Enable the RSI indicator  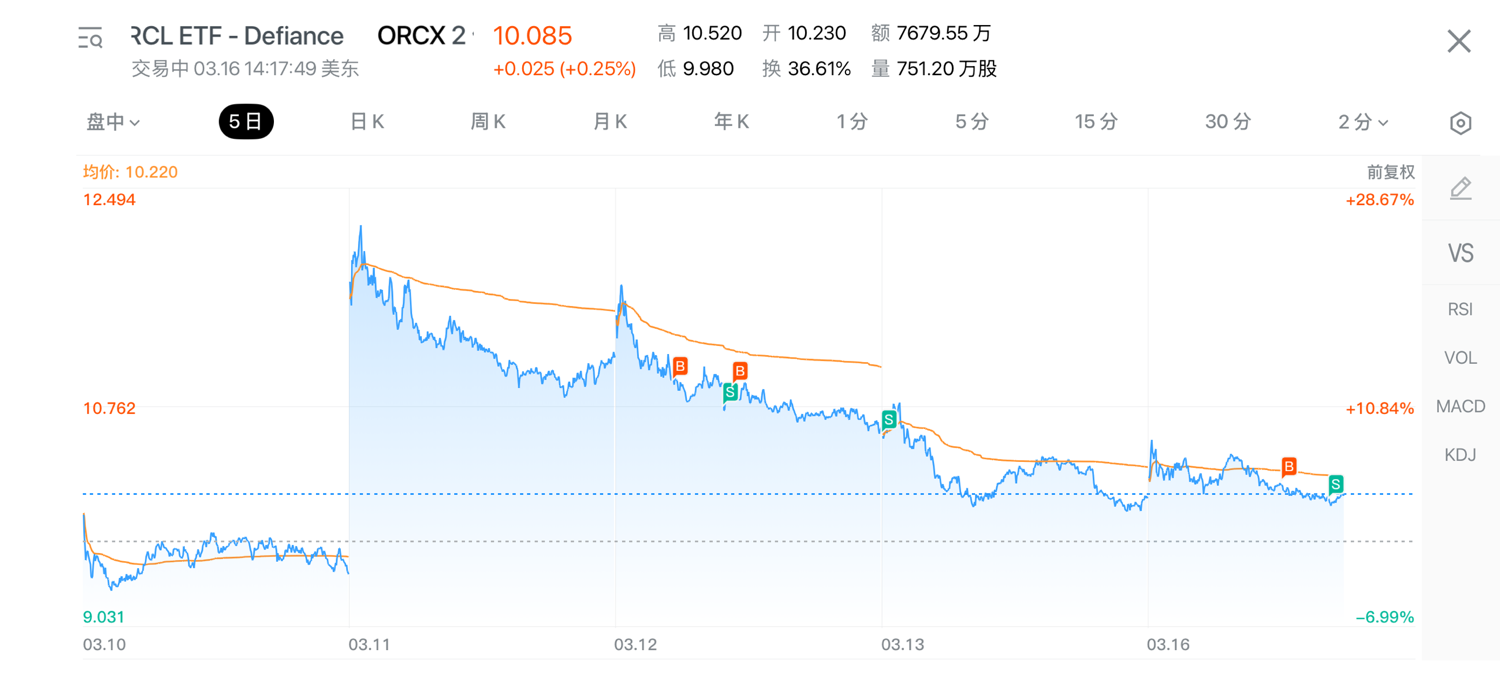click(1460, 309)
